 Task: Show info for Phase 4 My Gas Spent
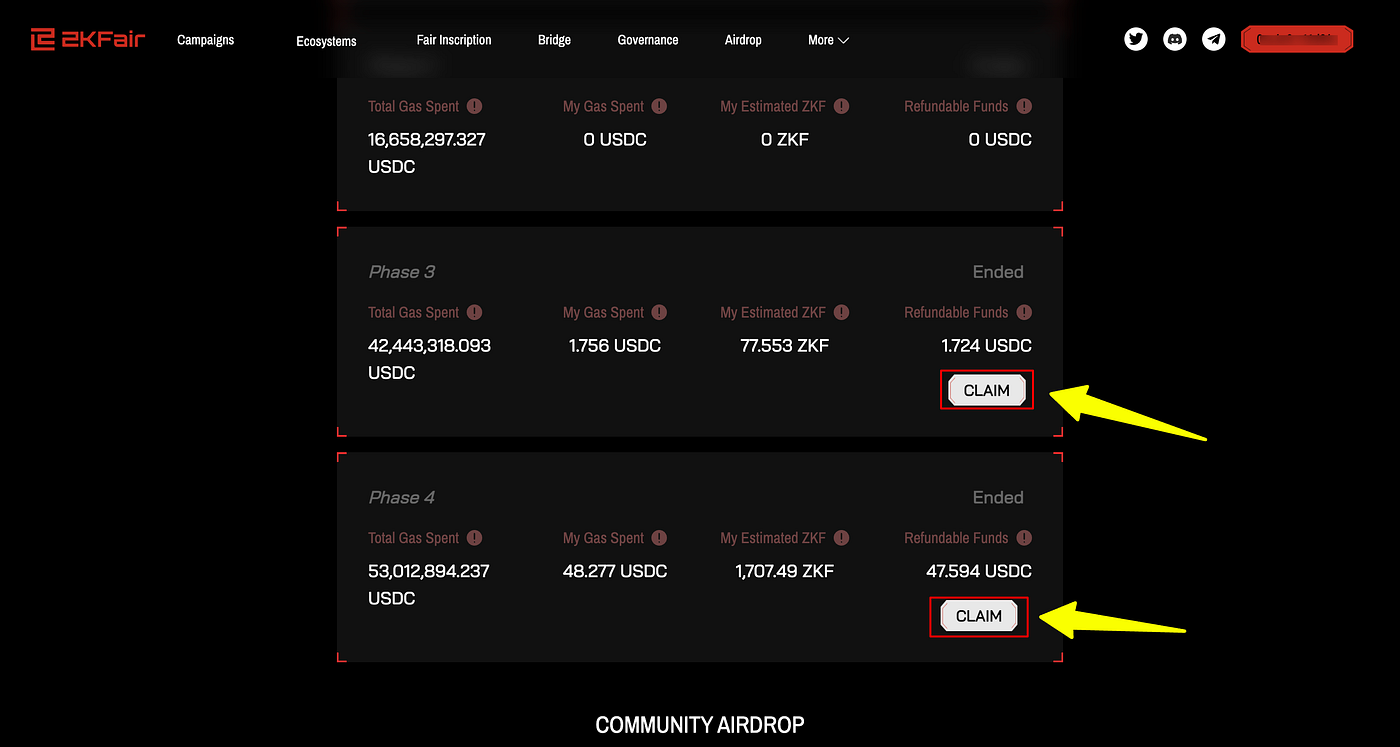point(660,538)
